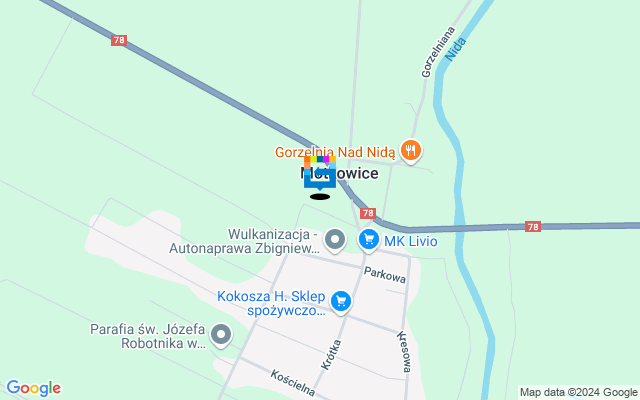
Task: Open the Wulkanizacja Autonaprawa Zbigniew place marker
Action: point(336,240)
